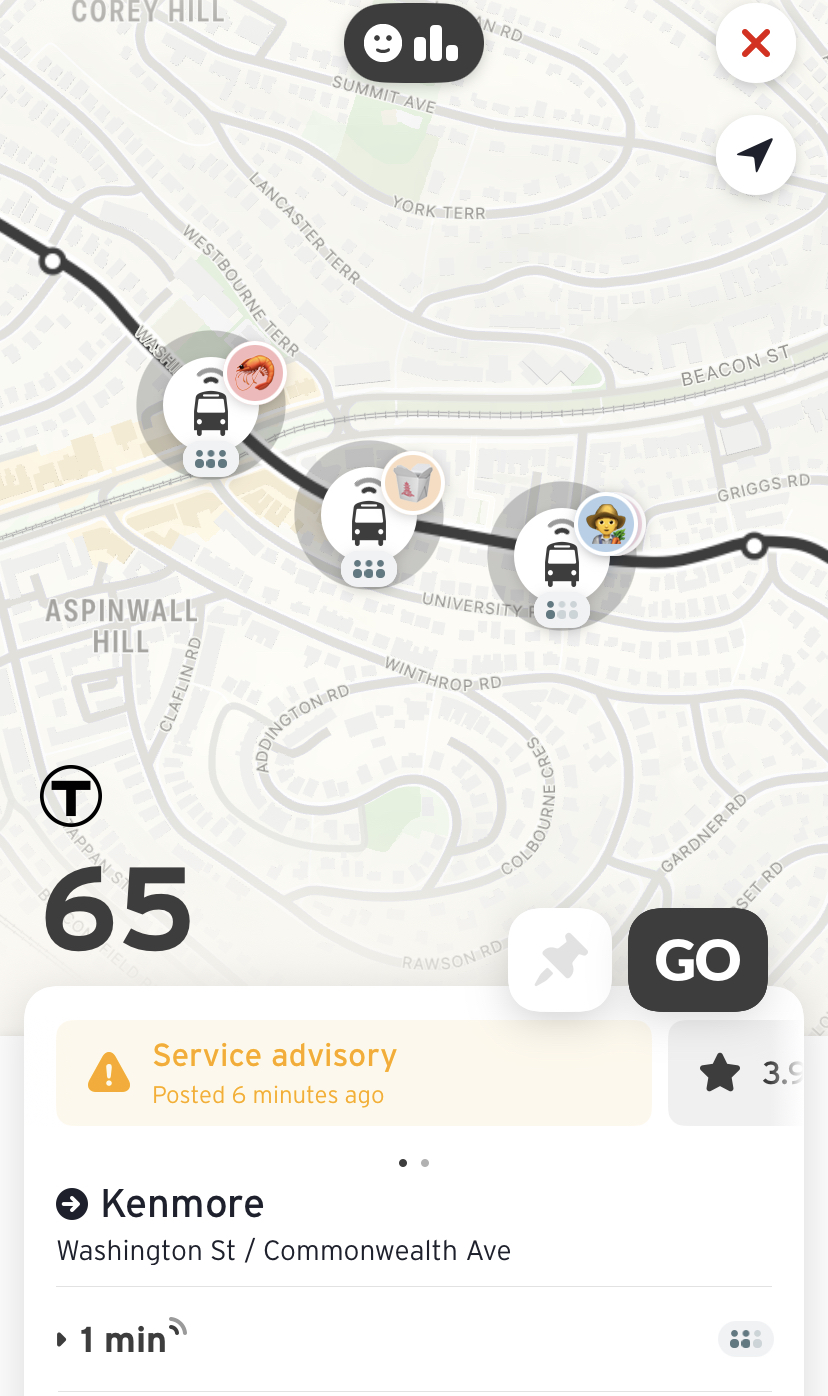Start GO trip on route 65
Viewport: 828px width, 1396px height.
point(697,960)
